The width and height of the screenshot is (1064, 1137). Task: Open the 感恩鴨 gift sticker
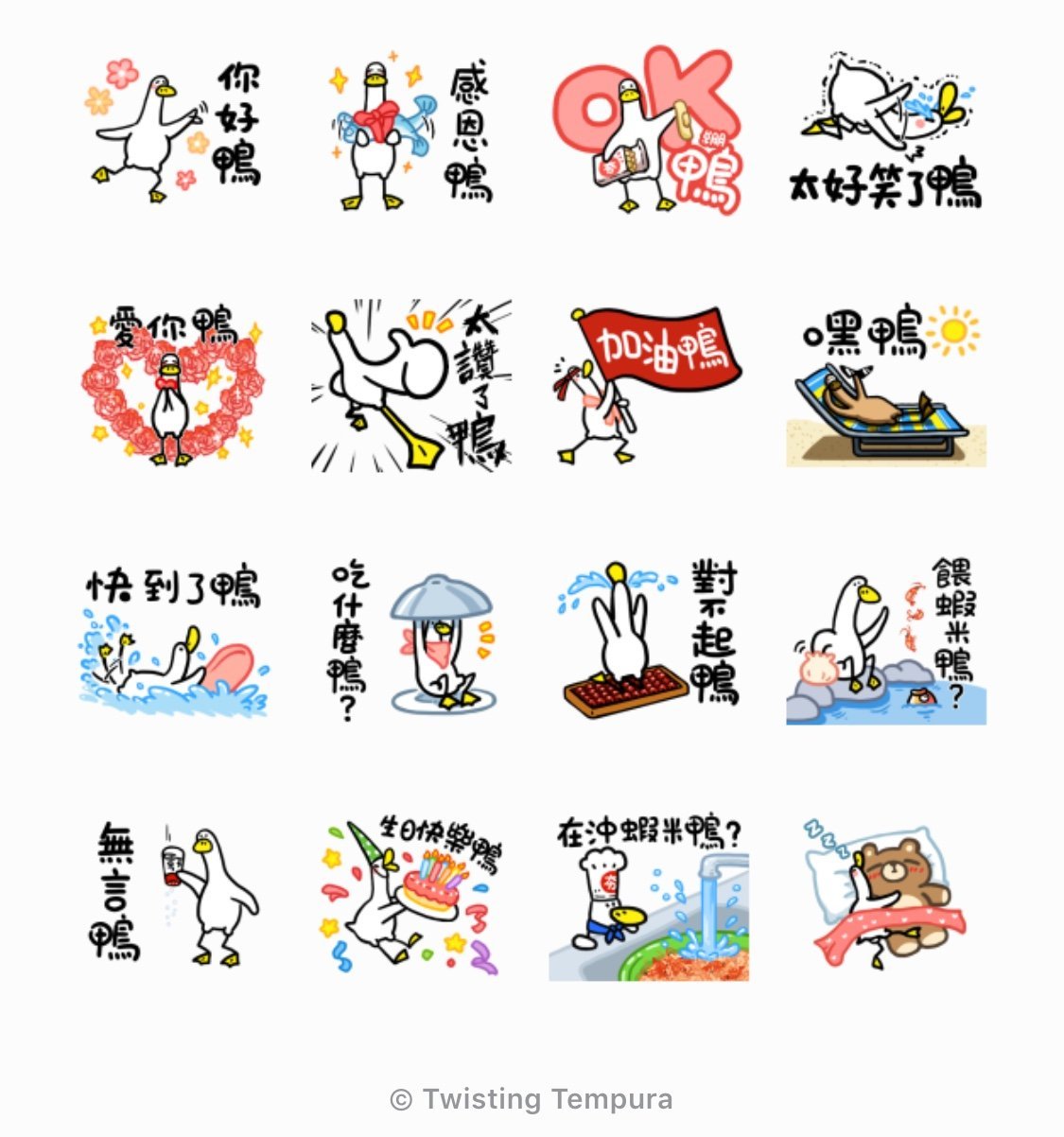point(411,132)
